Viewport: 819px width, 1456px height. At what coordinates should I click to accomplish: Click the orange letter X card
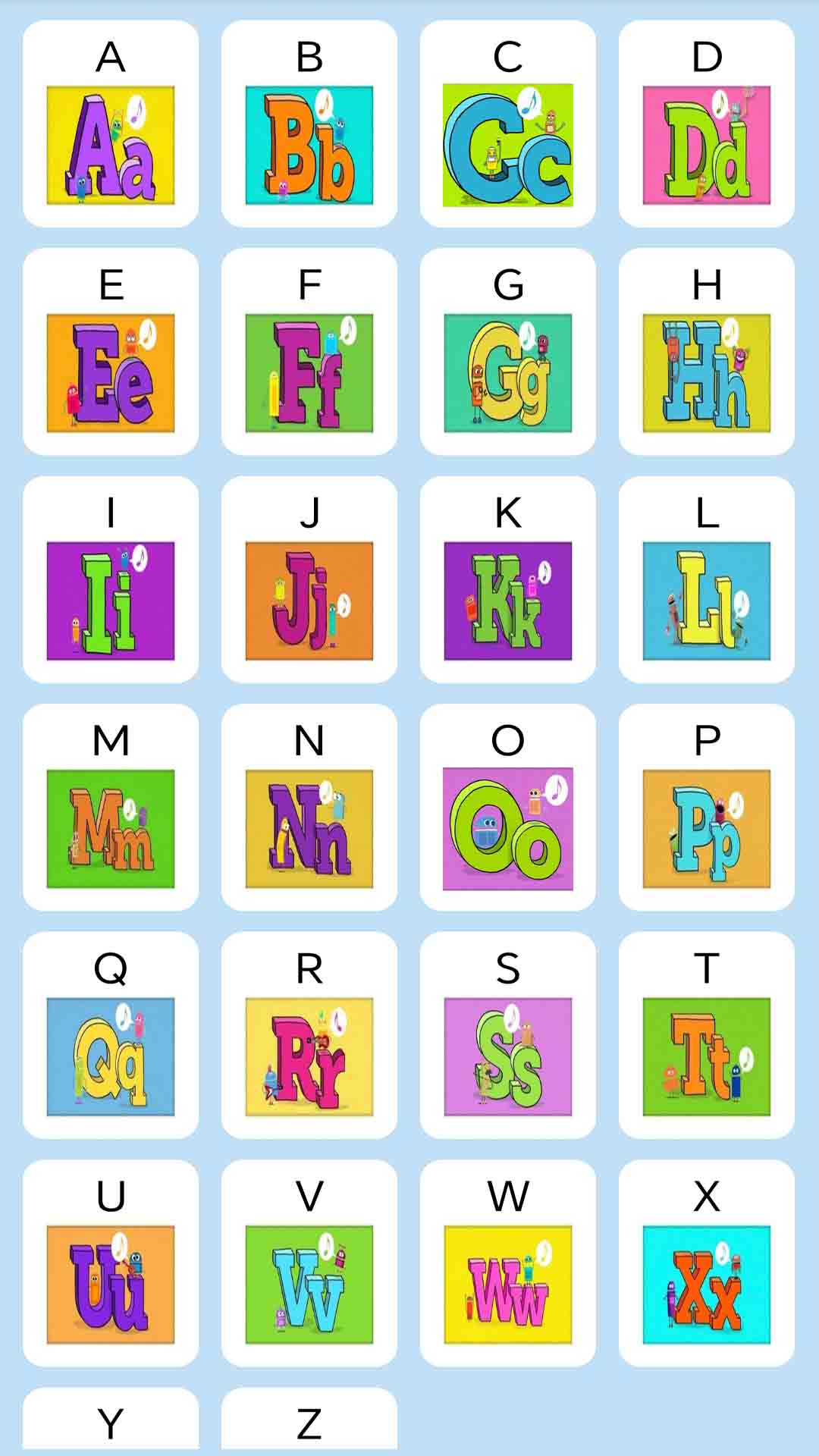(707, 1282)
